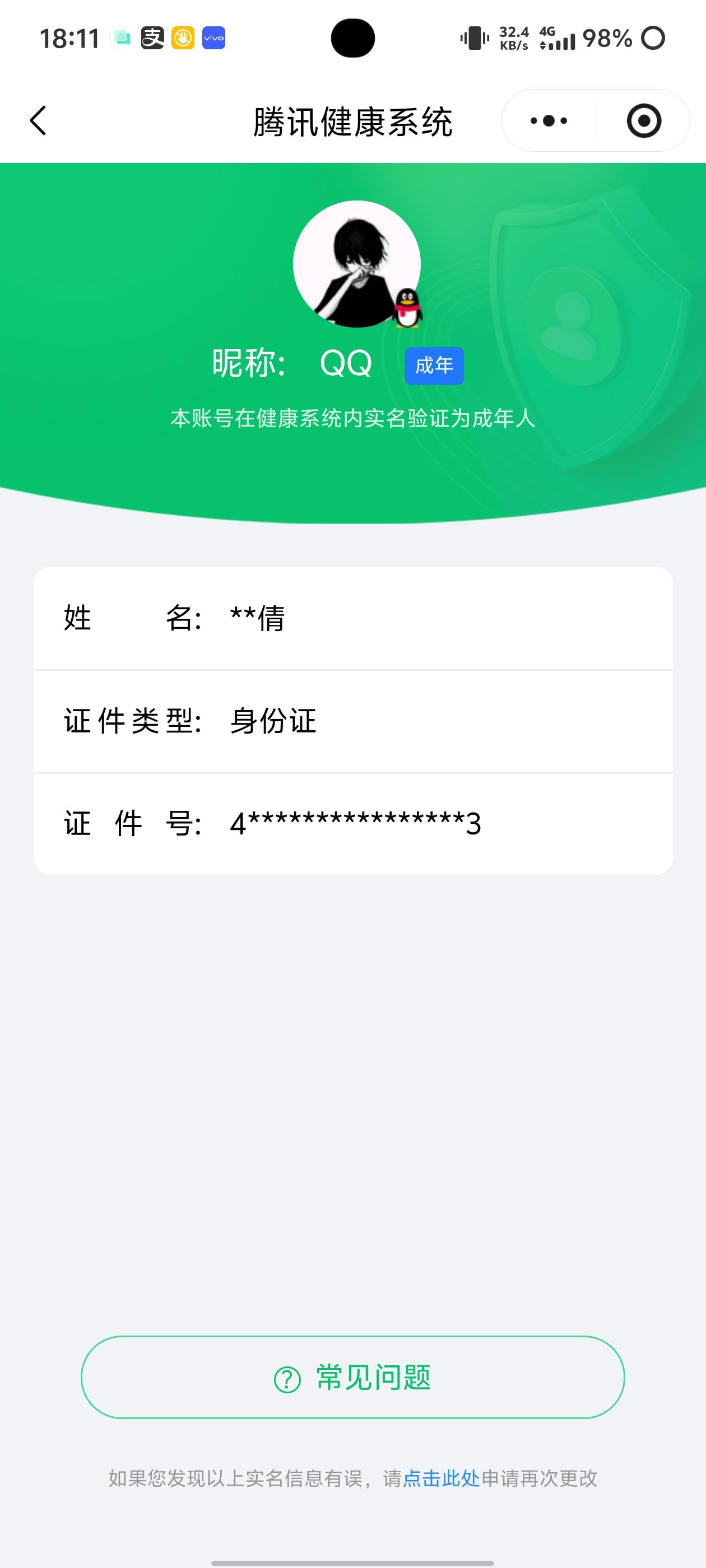
Task: Tap the back arrow at top left
Action: pyautogui.click(x=38, y=120)
